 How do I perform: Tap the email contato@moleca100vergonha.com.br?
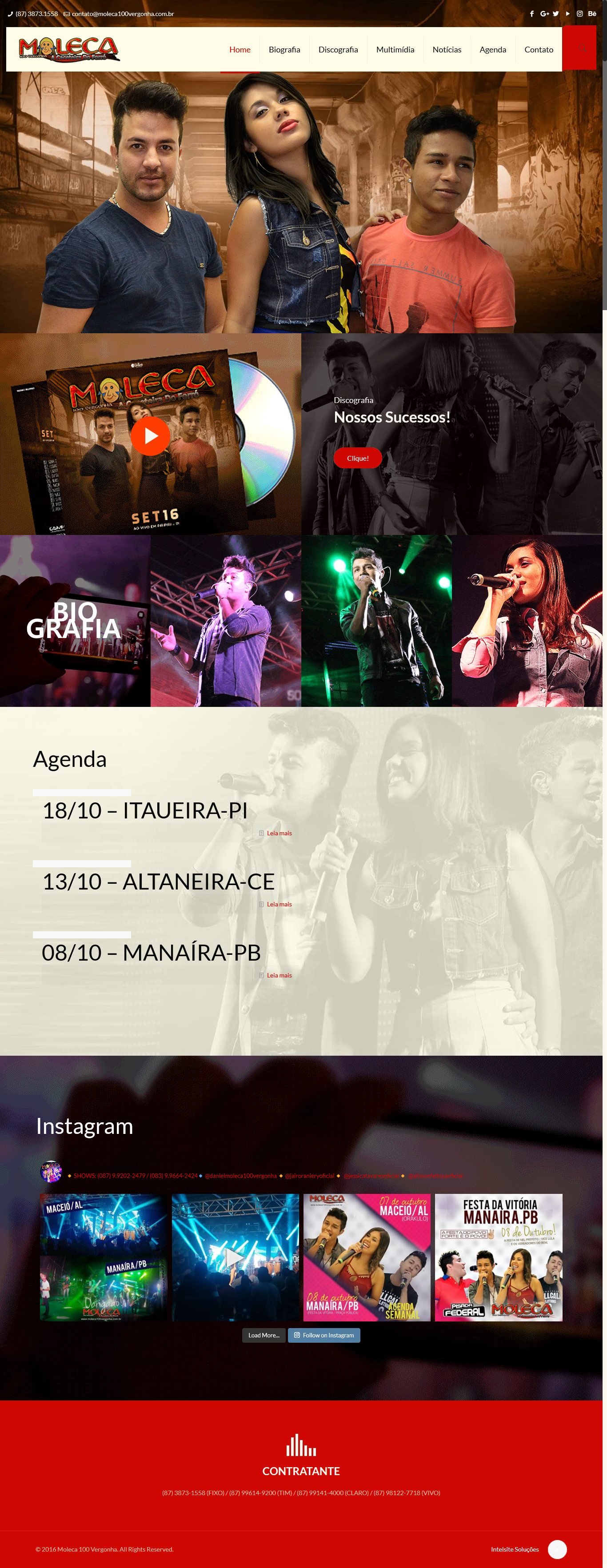122,13
